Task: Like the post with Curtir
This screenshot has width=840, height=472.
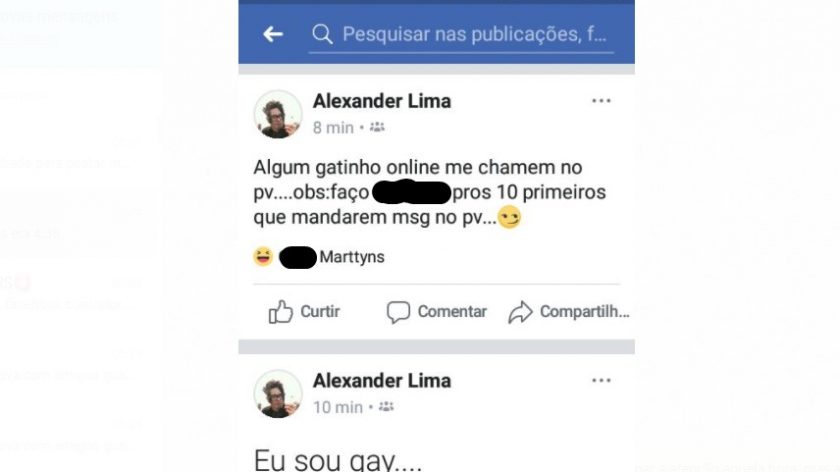Action: pyautogui.click(x=305, y=312)
